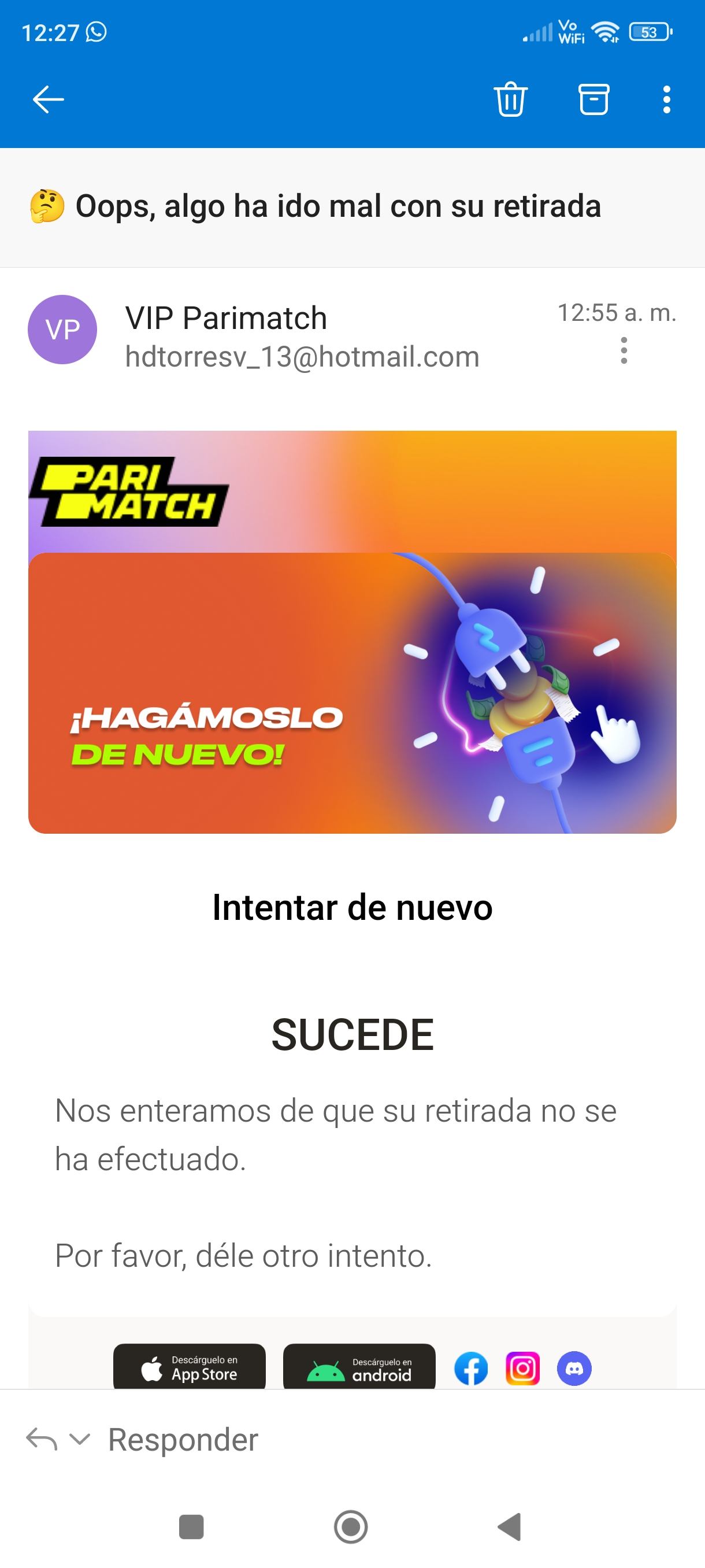Open the app bar overflow menu
Screen dimensions: 705x1568
tap(667, 99)
